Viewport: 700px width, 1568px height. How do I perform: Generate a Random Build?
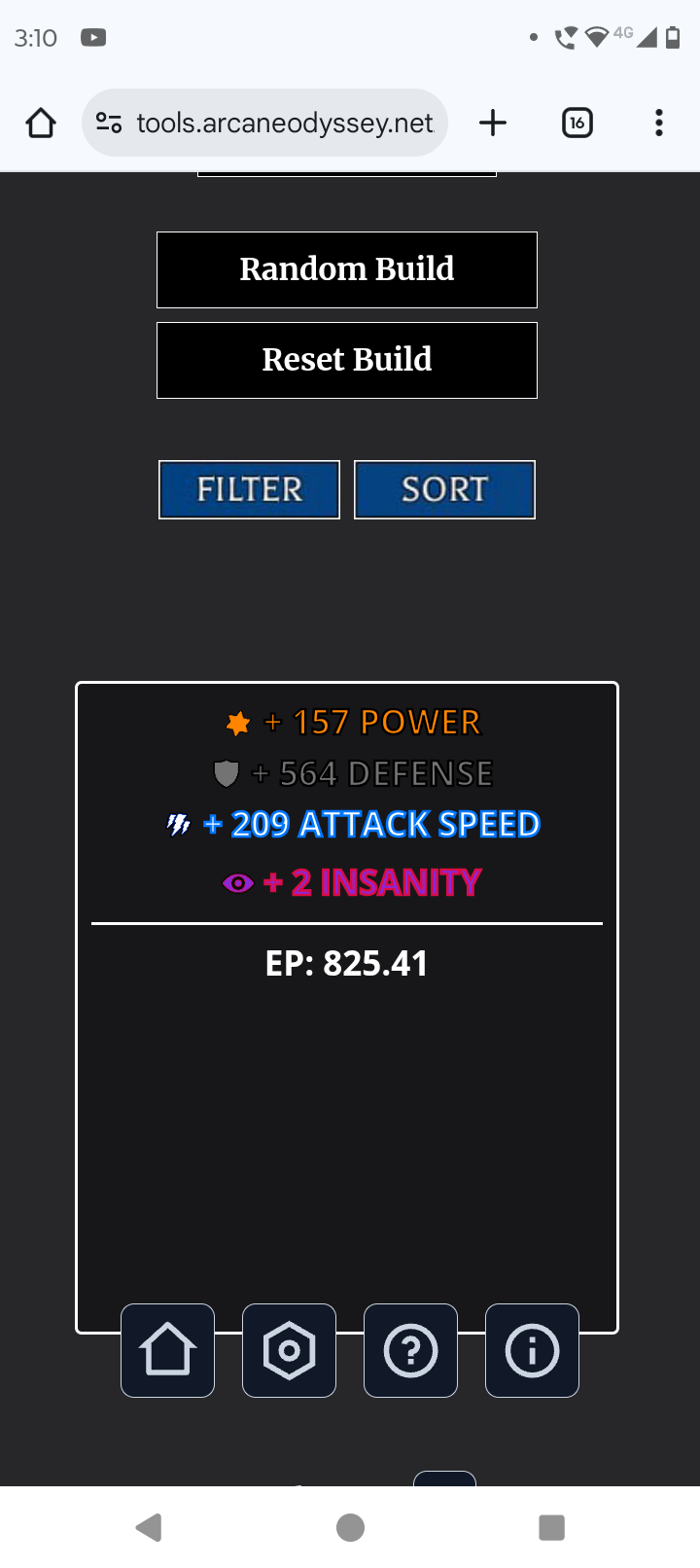(x=347, y=269)
